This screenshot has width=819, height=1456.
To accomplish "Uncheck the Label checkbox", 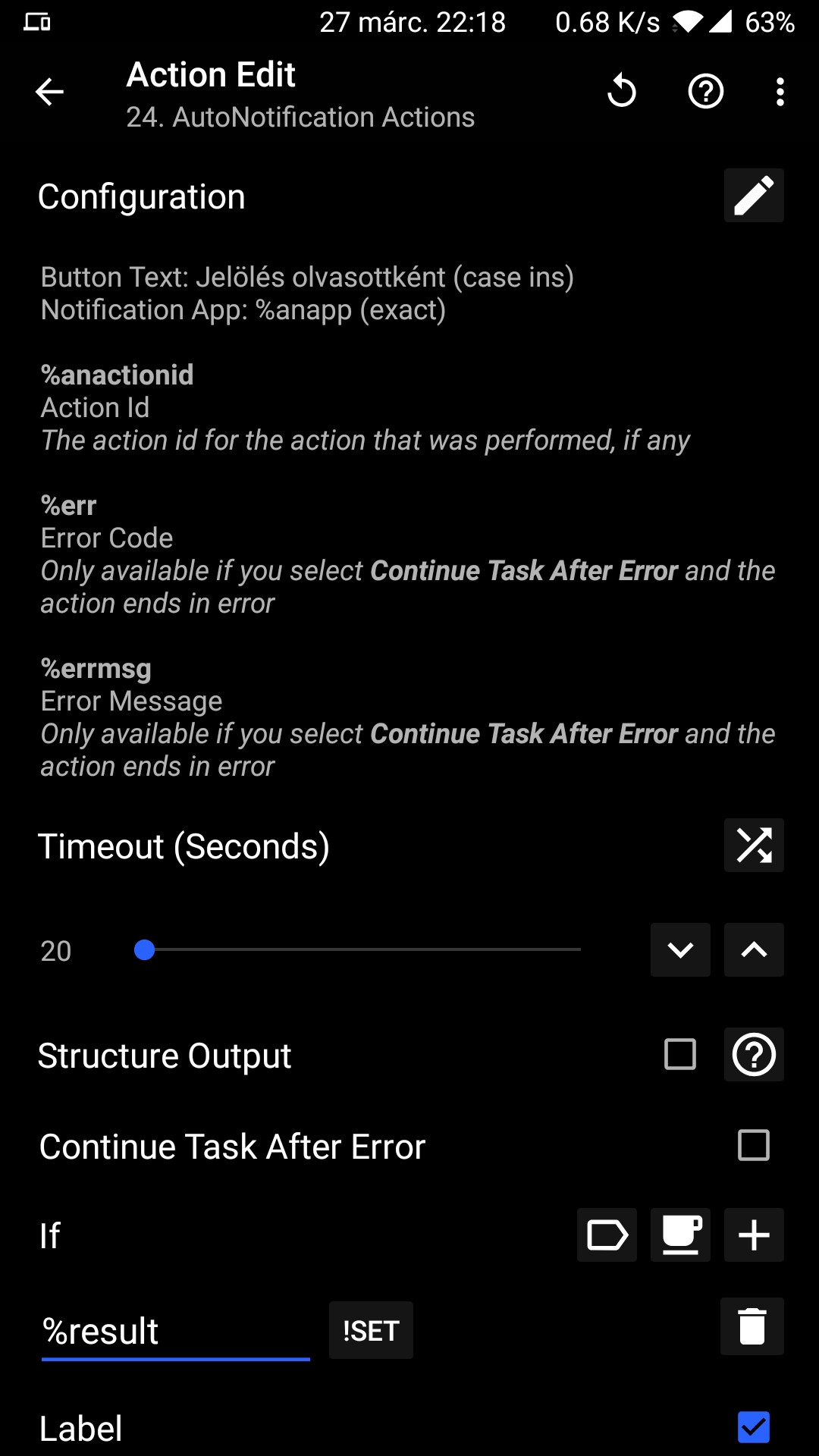I will click(x=753, y=1427).
